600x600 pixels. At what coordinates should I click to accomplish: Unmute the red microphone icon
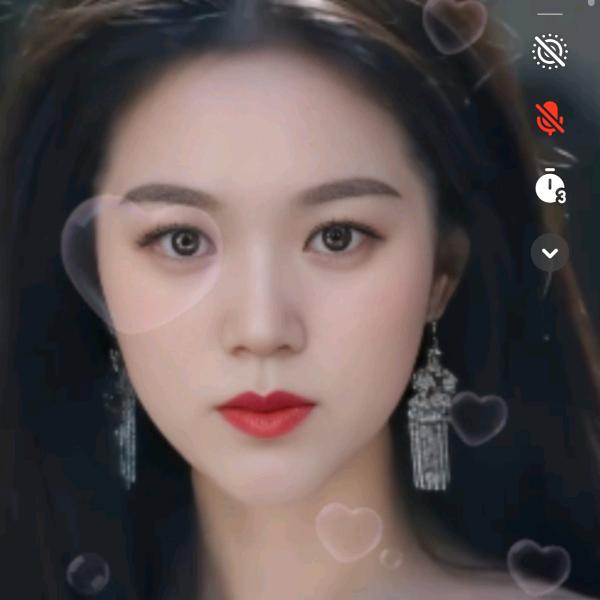point(549,118)
